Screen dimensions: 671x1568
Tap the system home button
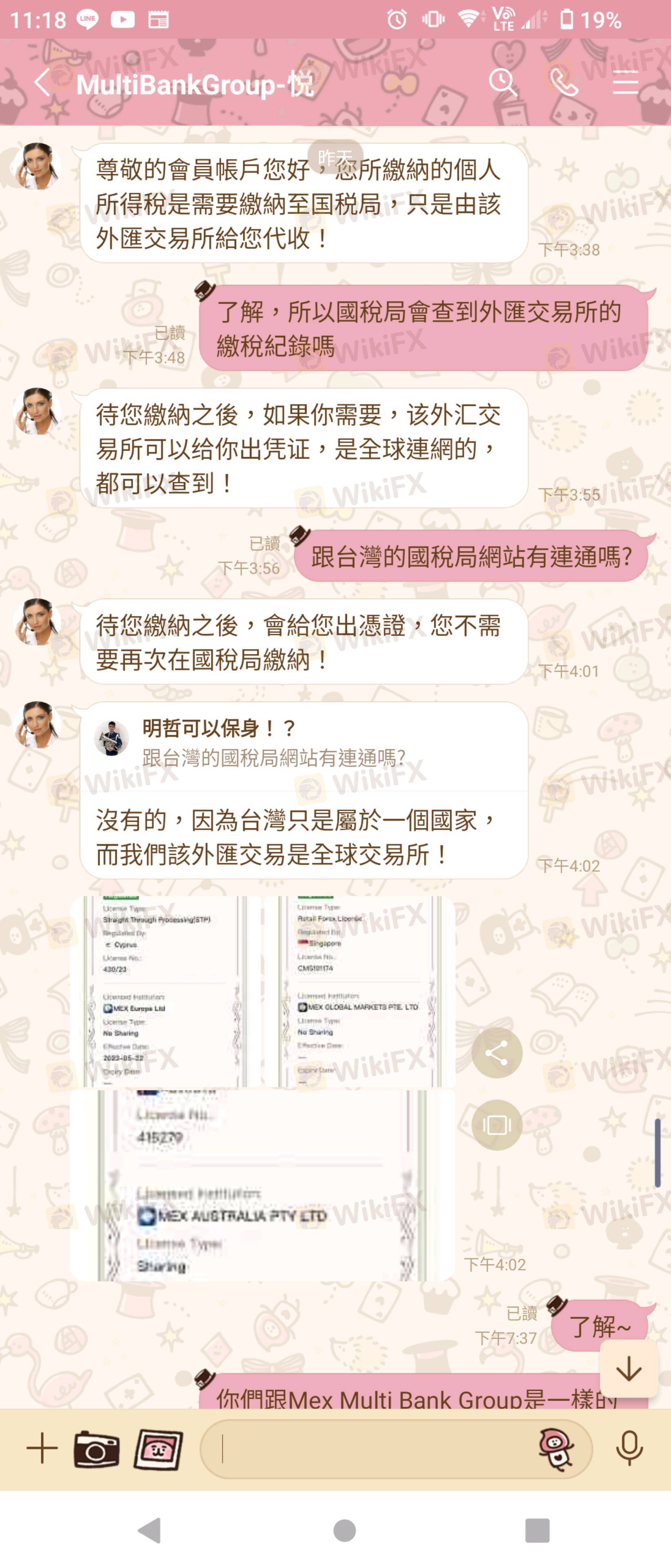[344, 1530]
